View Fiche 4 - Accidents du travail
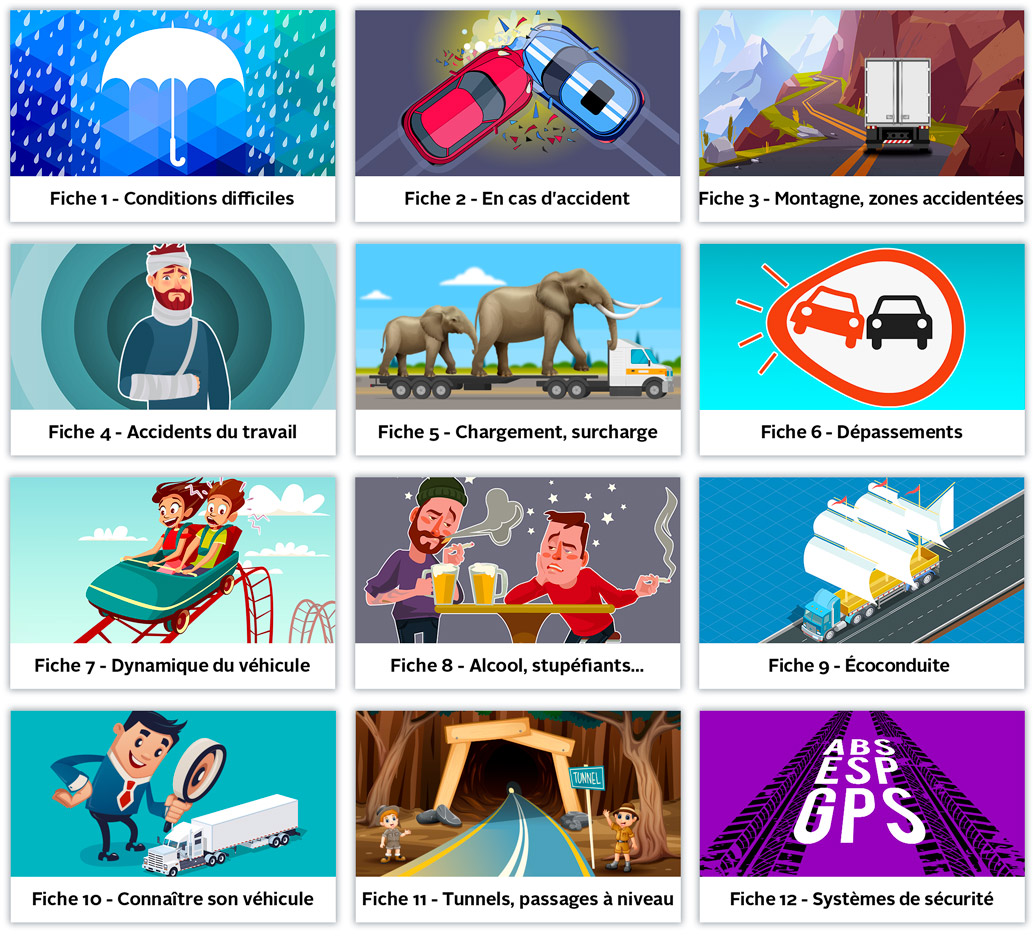Screen dimensions: 1035x936 (172, 349)
